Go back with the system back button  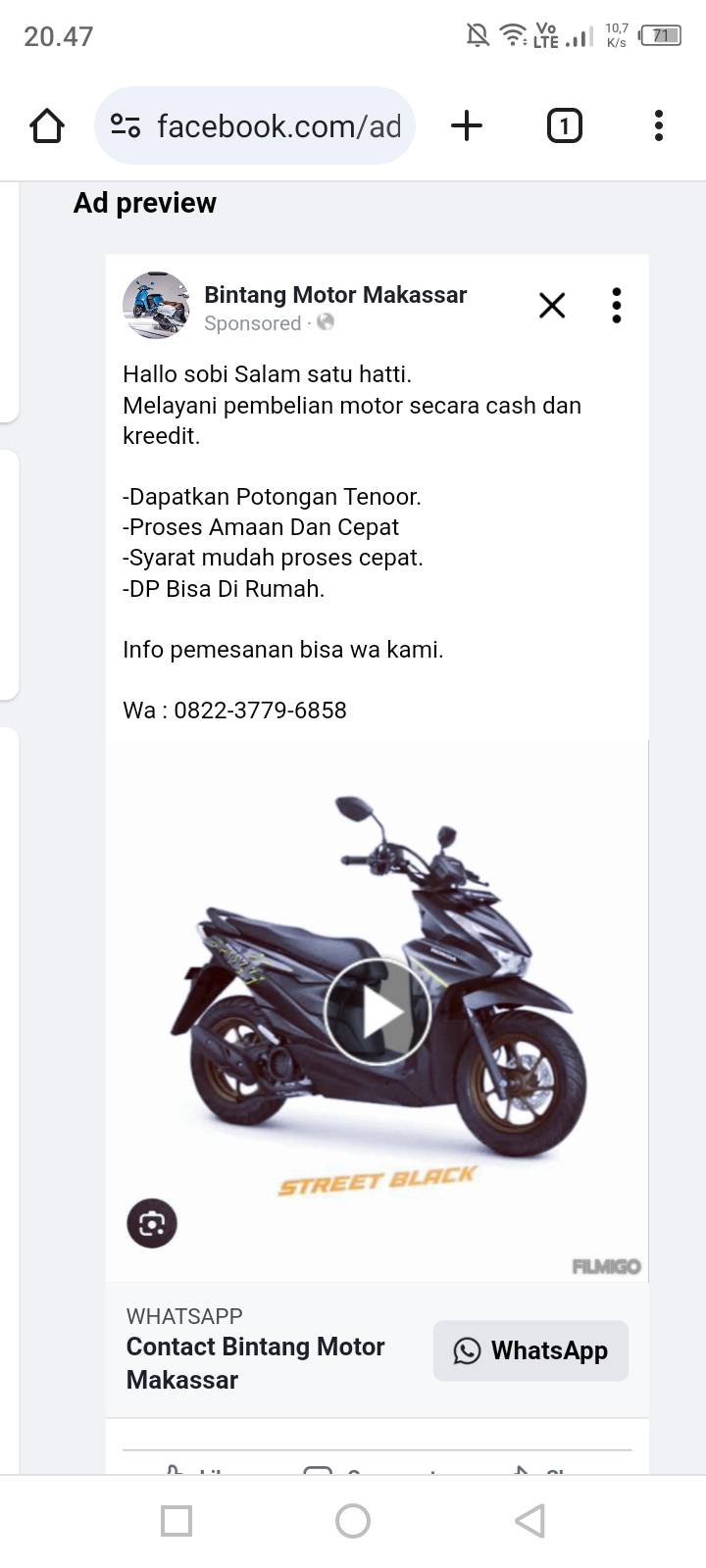pos(529,1521)
